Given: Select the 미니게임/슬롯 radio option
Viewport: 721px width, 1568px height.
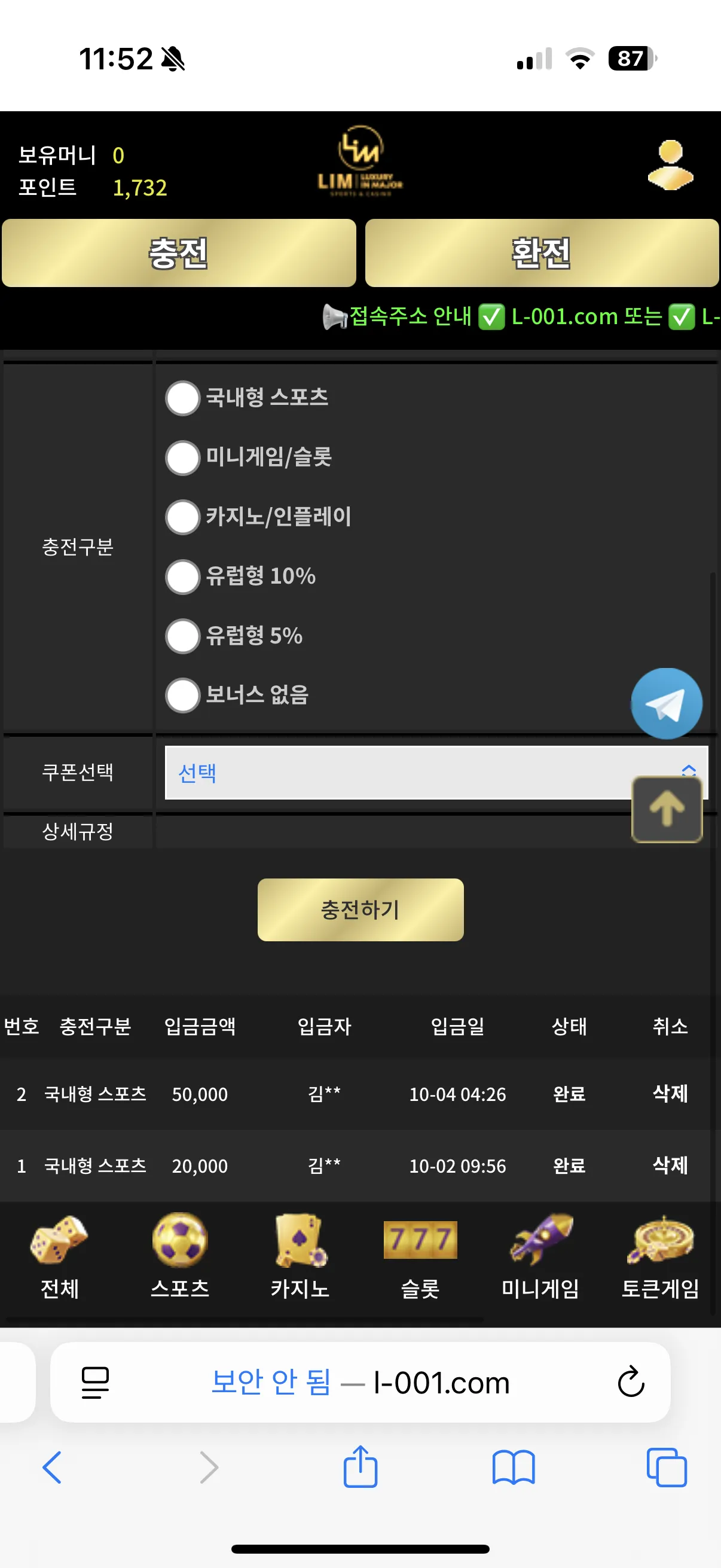Looking at the screenshot, I should pos(183,457).
